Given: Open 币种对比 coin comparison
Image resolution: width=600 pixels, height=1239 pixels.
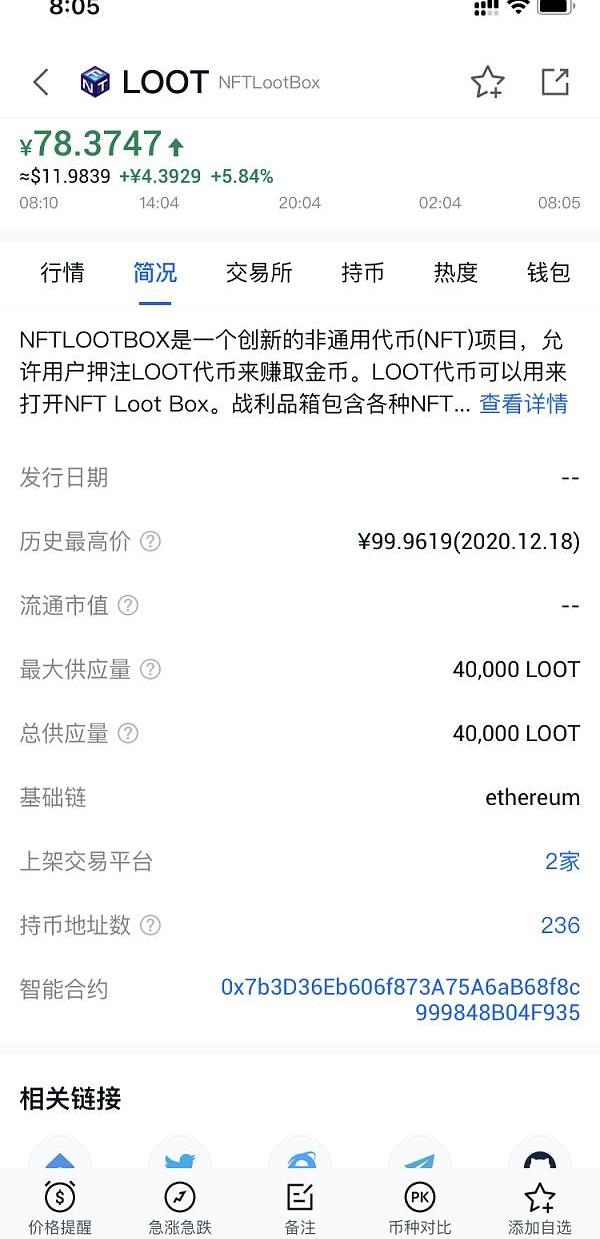Looking at the screenshot, I should coord(419,1207).
